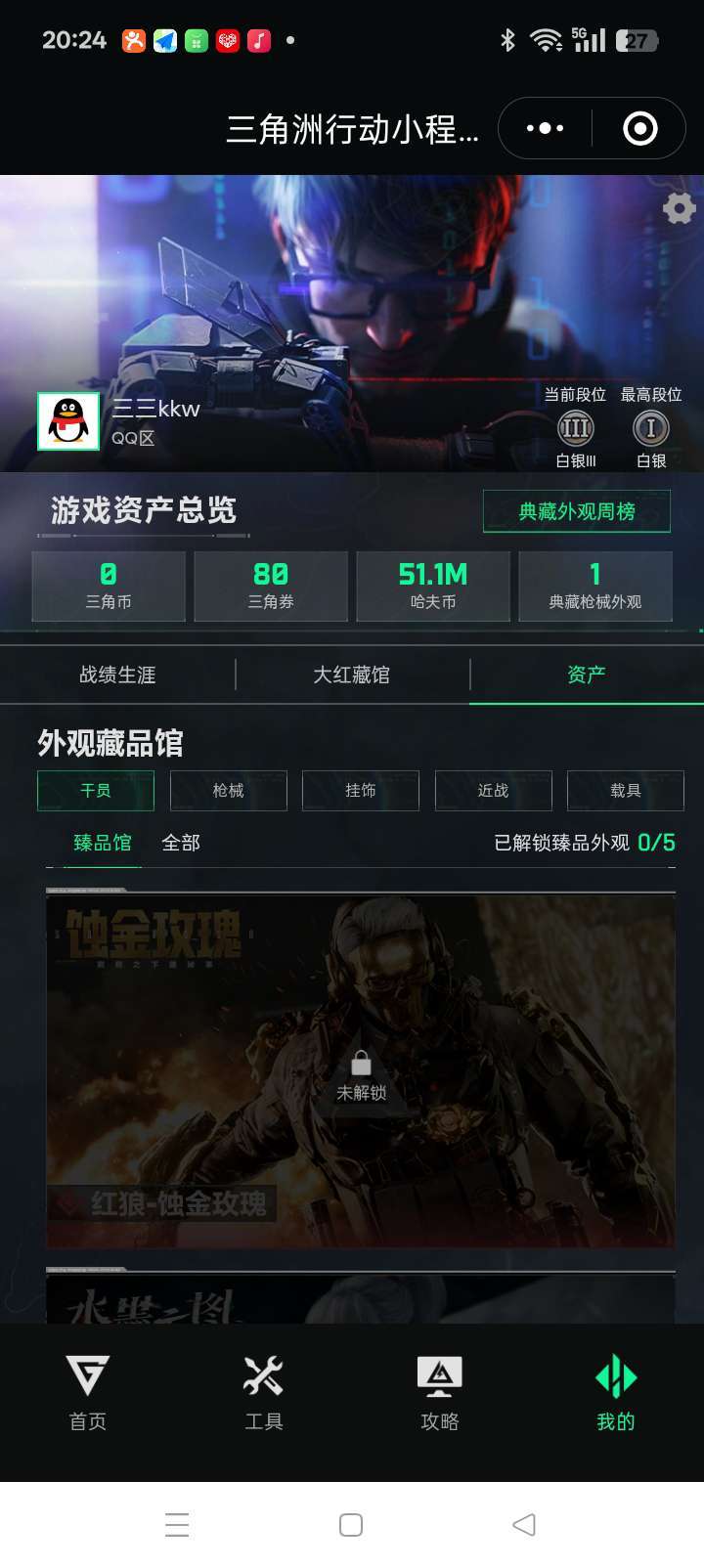
Task: Open the 典藏外观周榜 leaderboard button
Action: [x=576, y=510]
